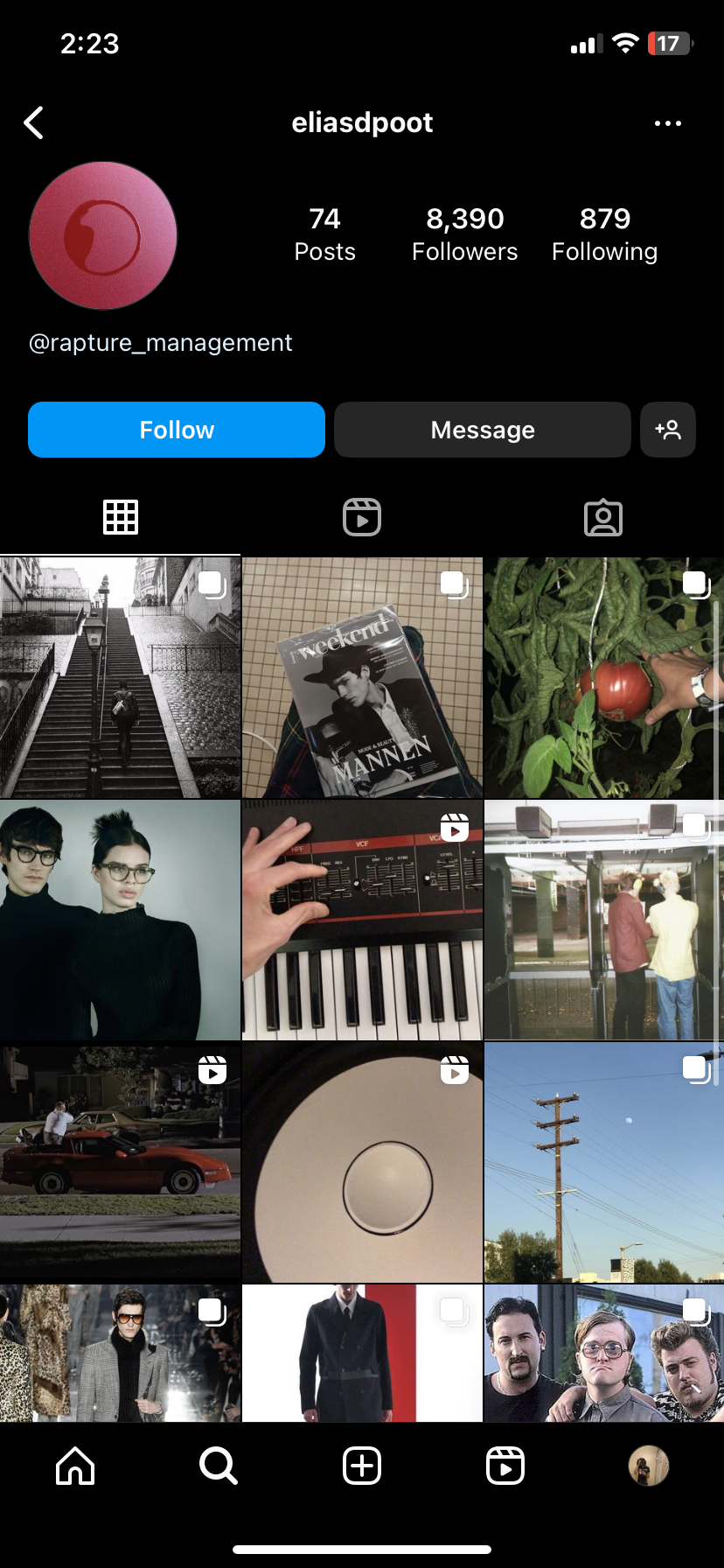Open the Followers list
The image size is (724, 1568).
[x=464, y=234]
